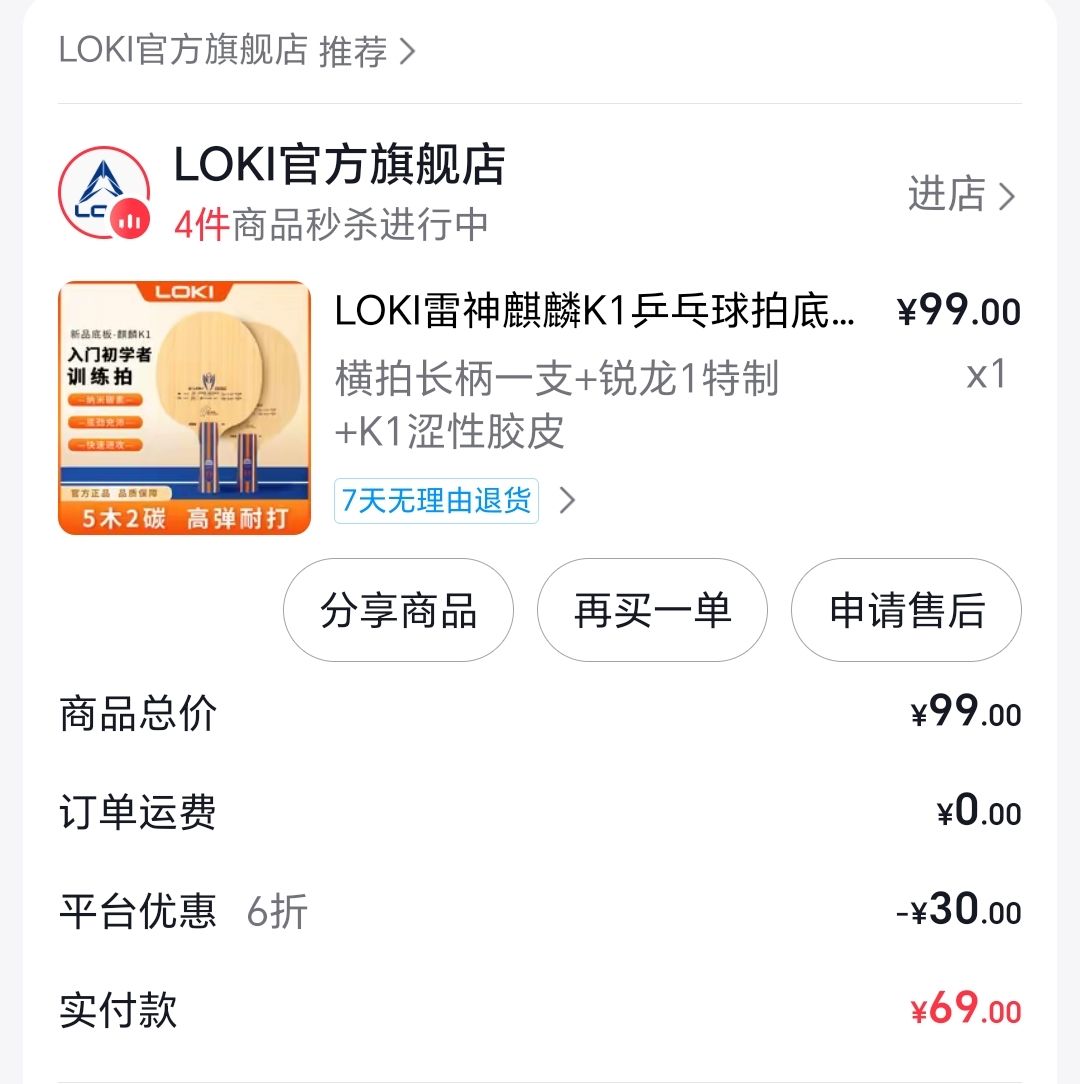The height and width of the screenshot is (1084, 1080).
Task: Open the LOKI雷神麒麟K1 product image
Action: click(x=185, y=408)
